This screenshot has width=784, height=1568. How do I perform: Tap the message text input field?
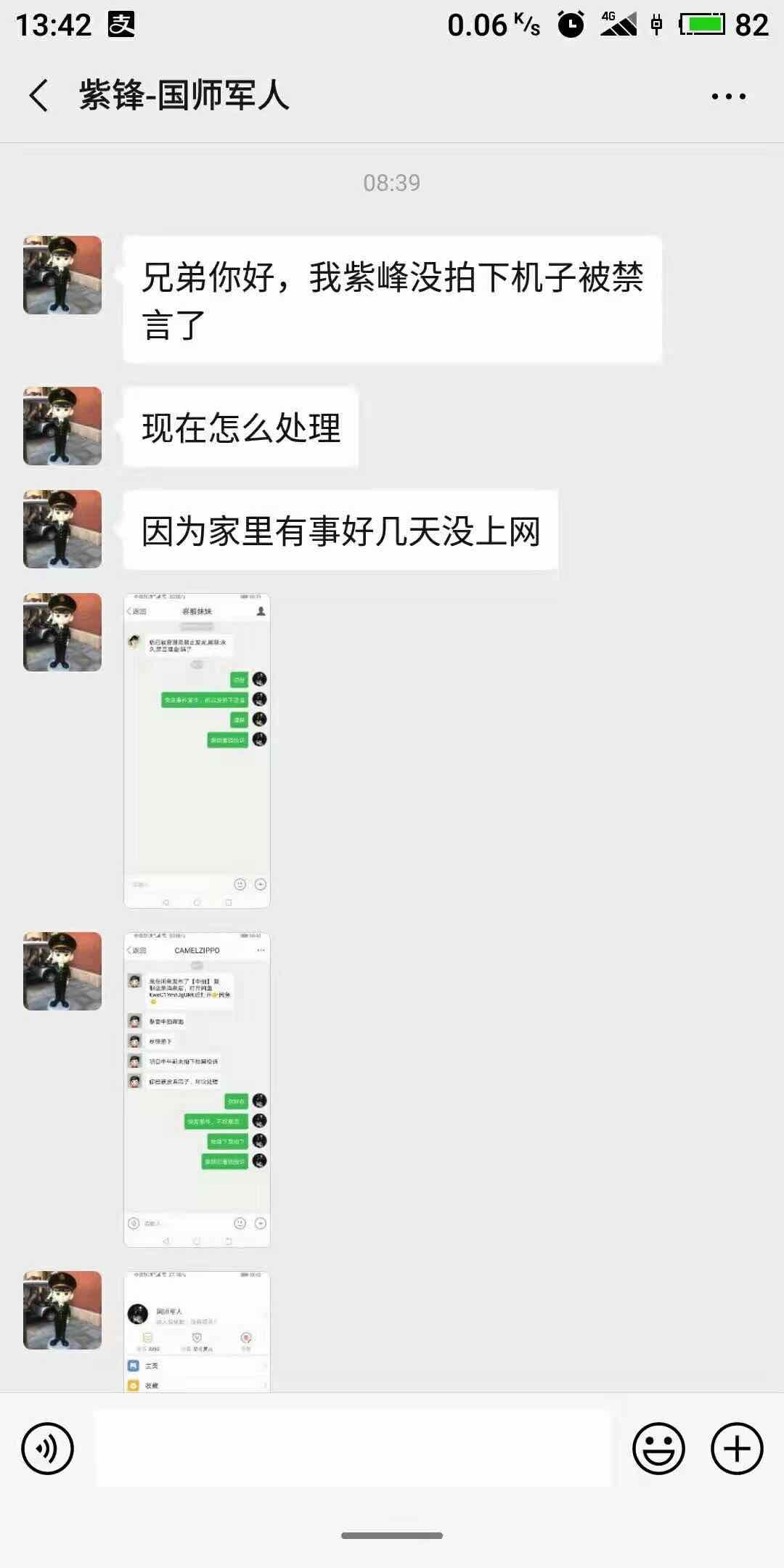pos(354,1448)
